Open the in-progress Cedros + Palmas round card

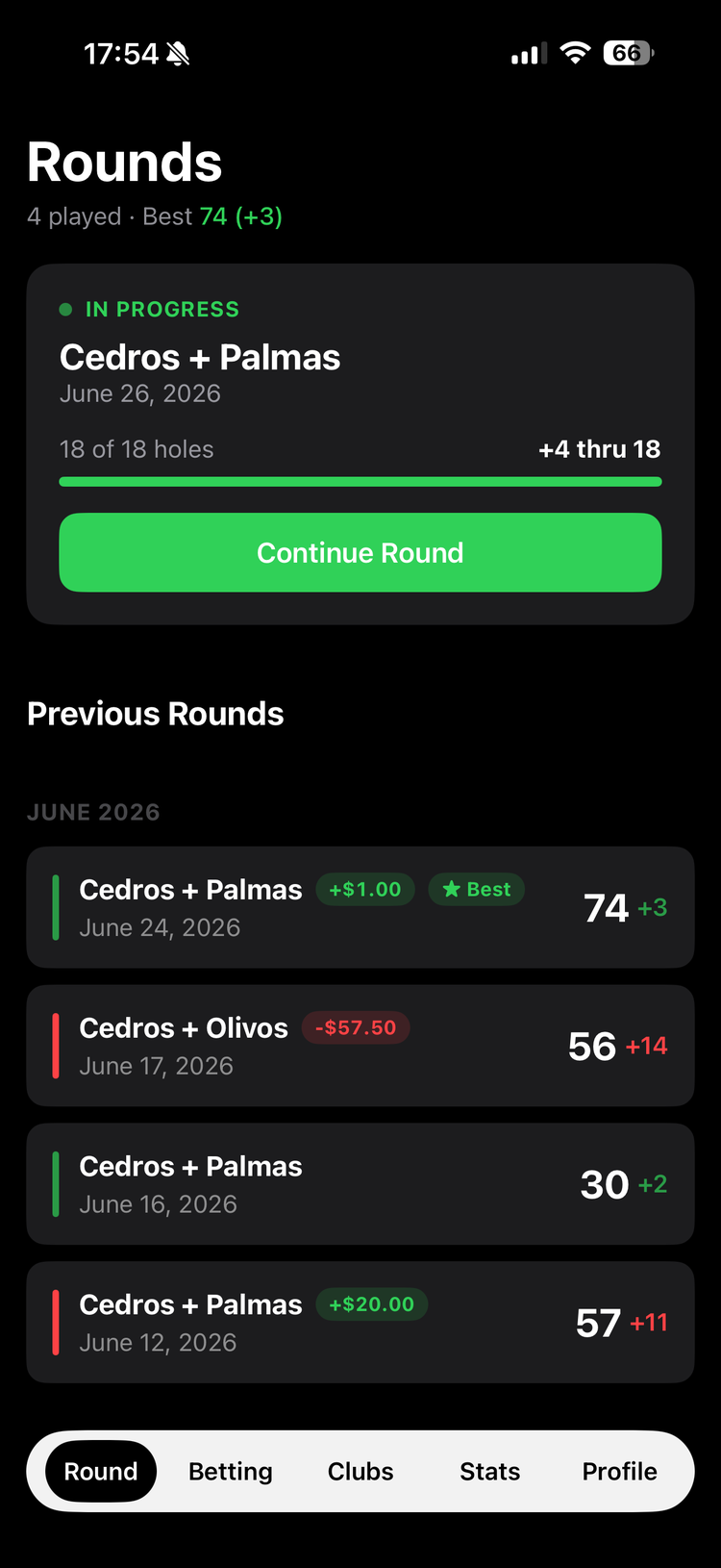[360, 444]
